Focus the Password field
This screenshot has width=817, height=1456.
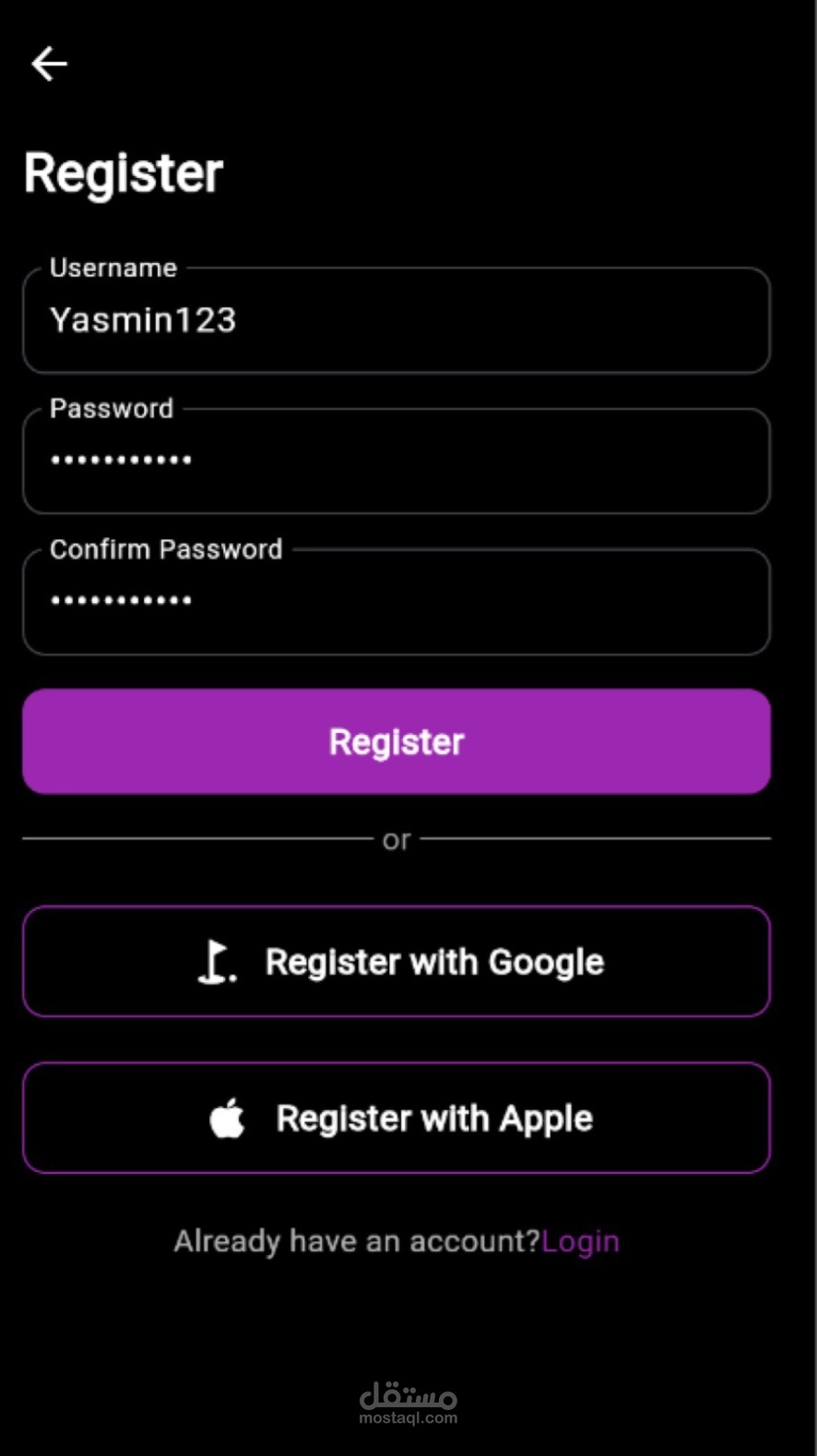tap(397, 461)
